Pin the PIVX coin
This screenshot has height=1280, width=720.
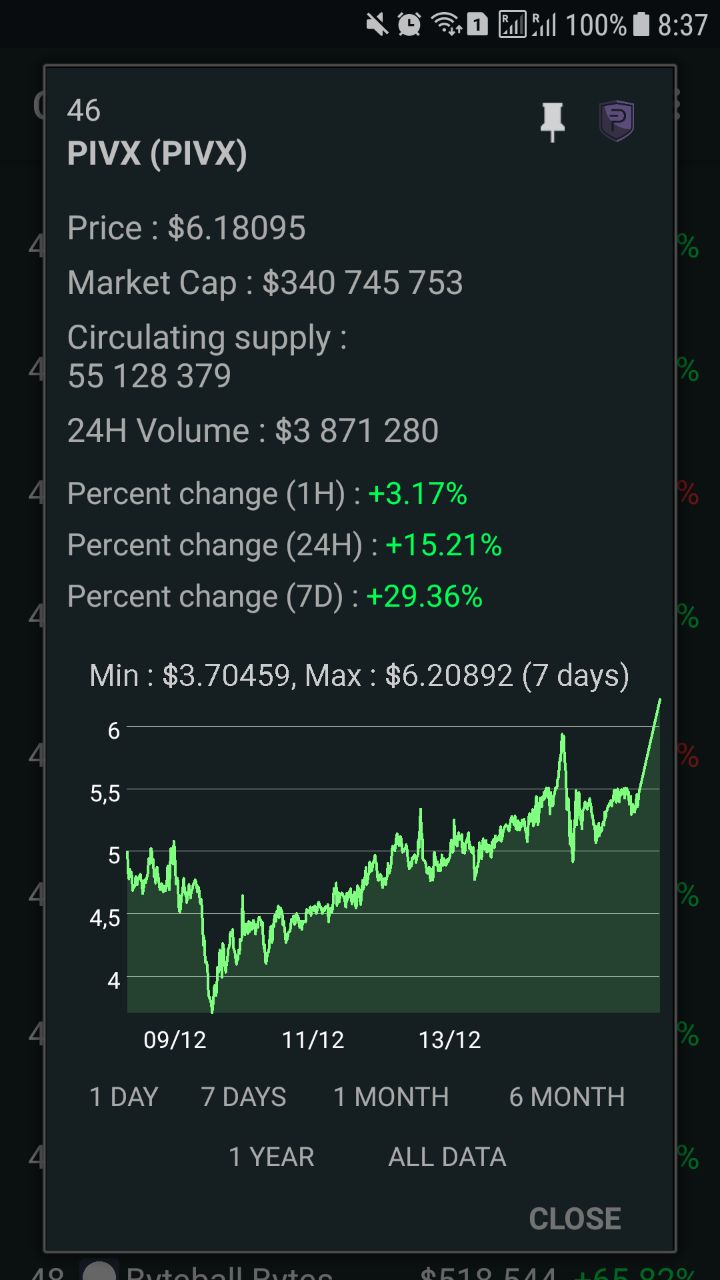point(552,122)
